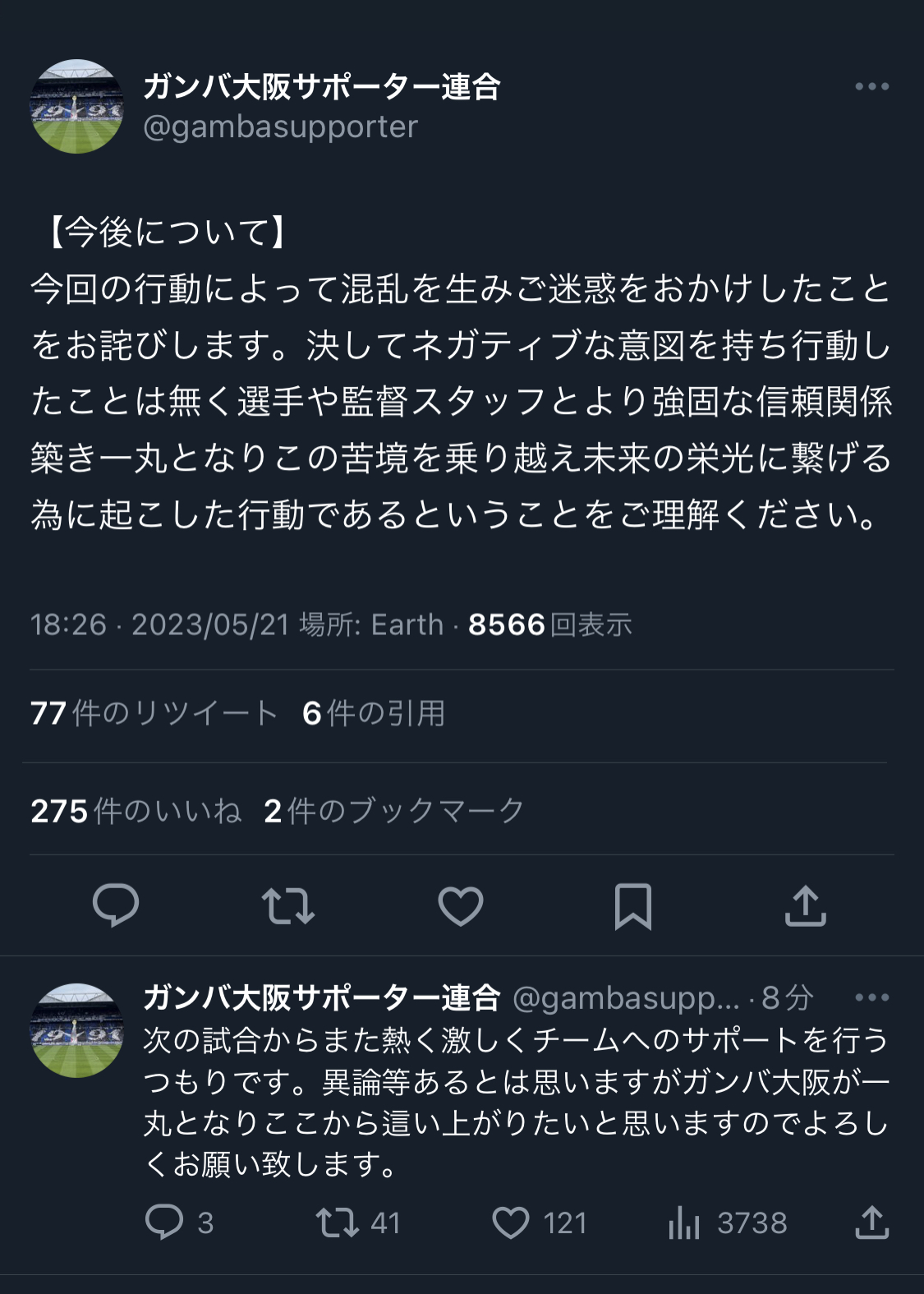The image size is (924, 1294).
Task: Open the main tweet's overflow menu
Action: (871, 86)
